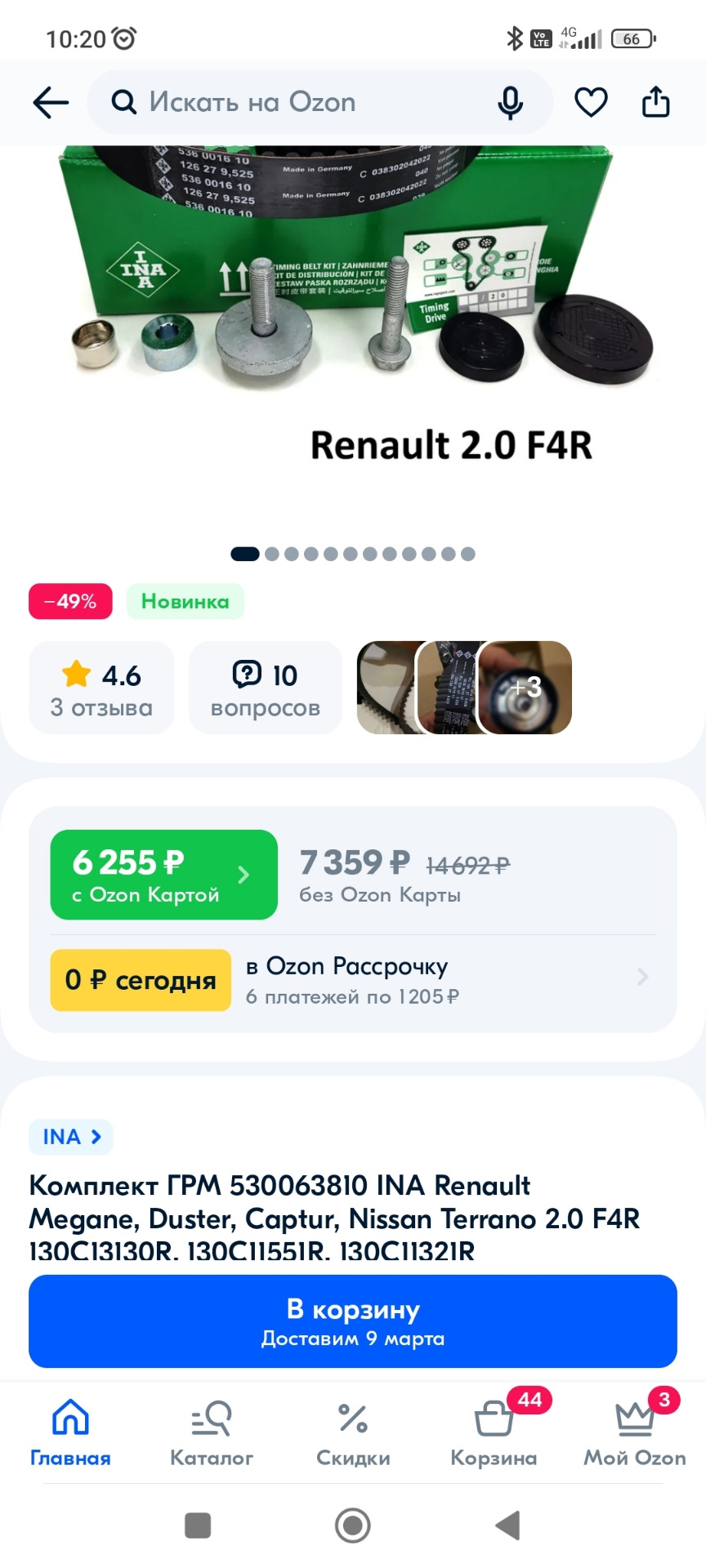Open reviews by tapping 4.6 rating
706x1568 pixels.
pos(101,687)
